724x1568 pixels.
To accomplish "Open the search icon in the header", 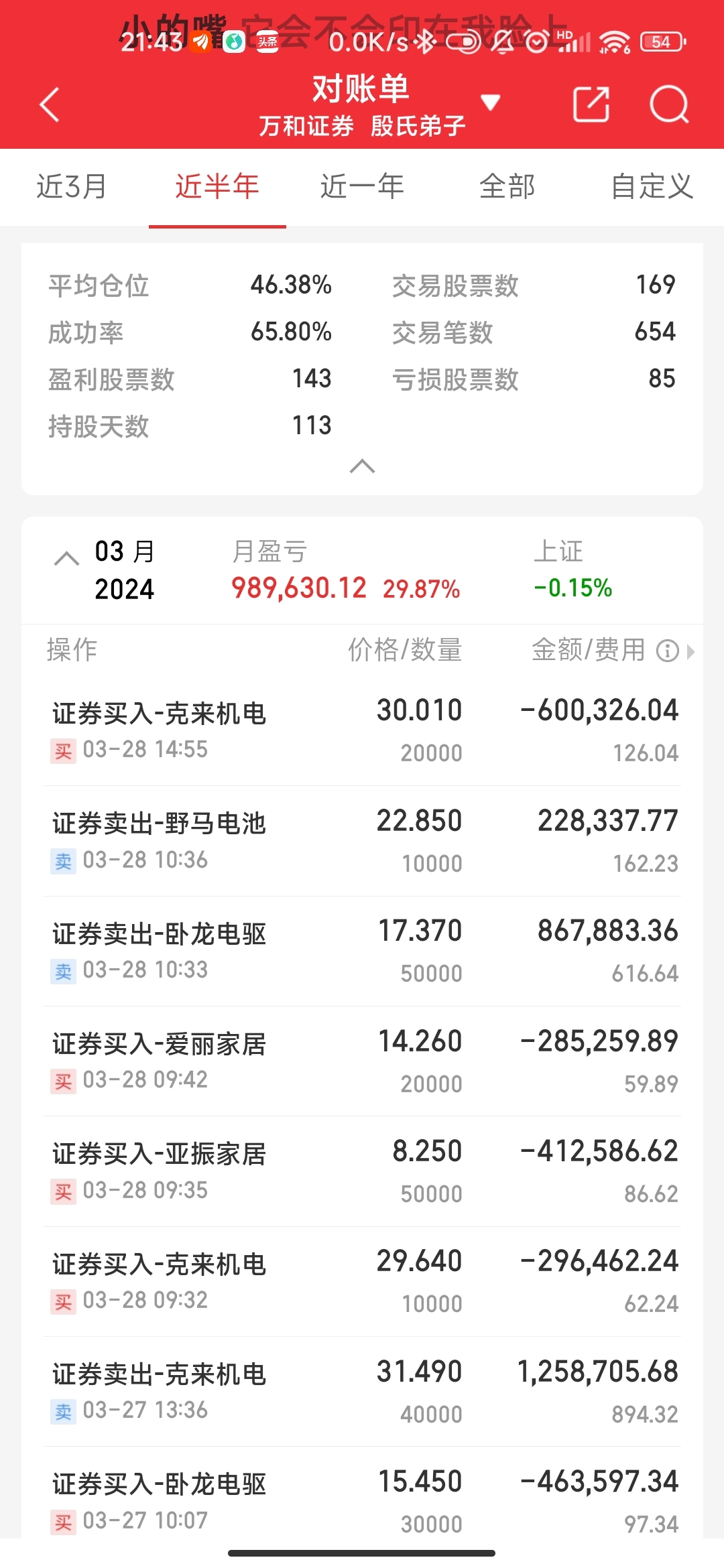I will point(670,105).
